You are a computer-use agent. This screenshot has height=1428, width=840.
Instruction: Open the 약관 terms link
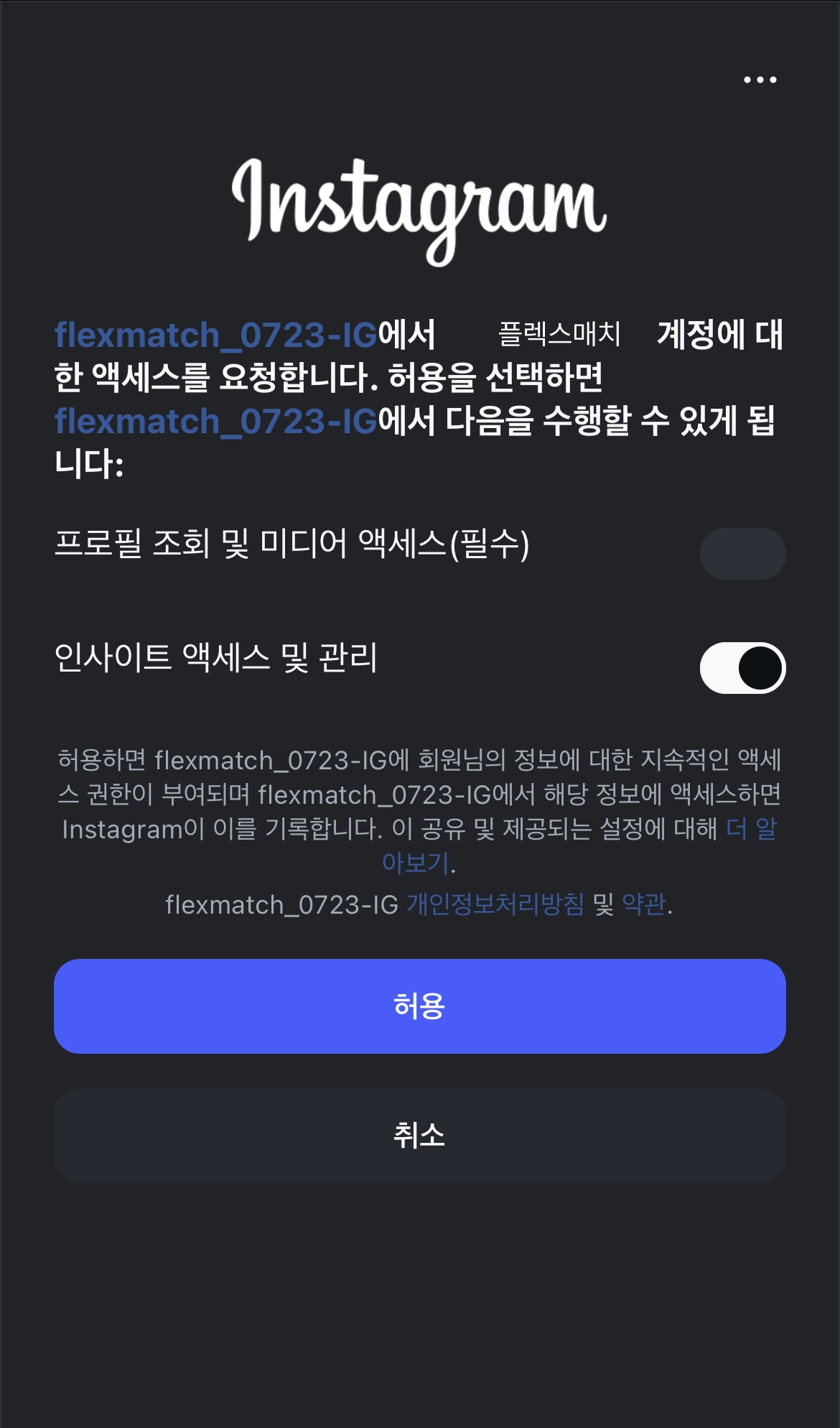point(644,904)
